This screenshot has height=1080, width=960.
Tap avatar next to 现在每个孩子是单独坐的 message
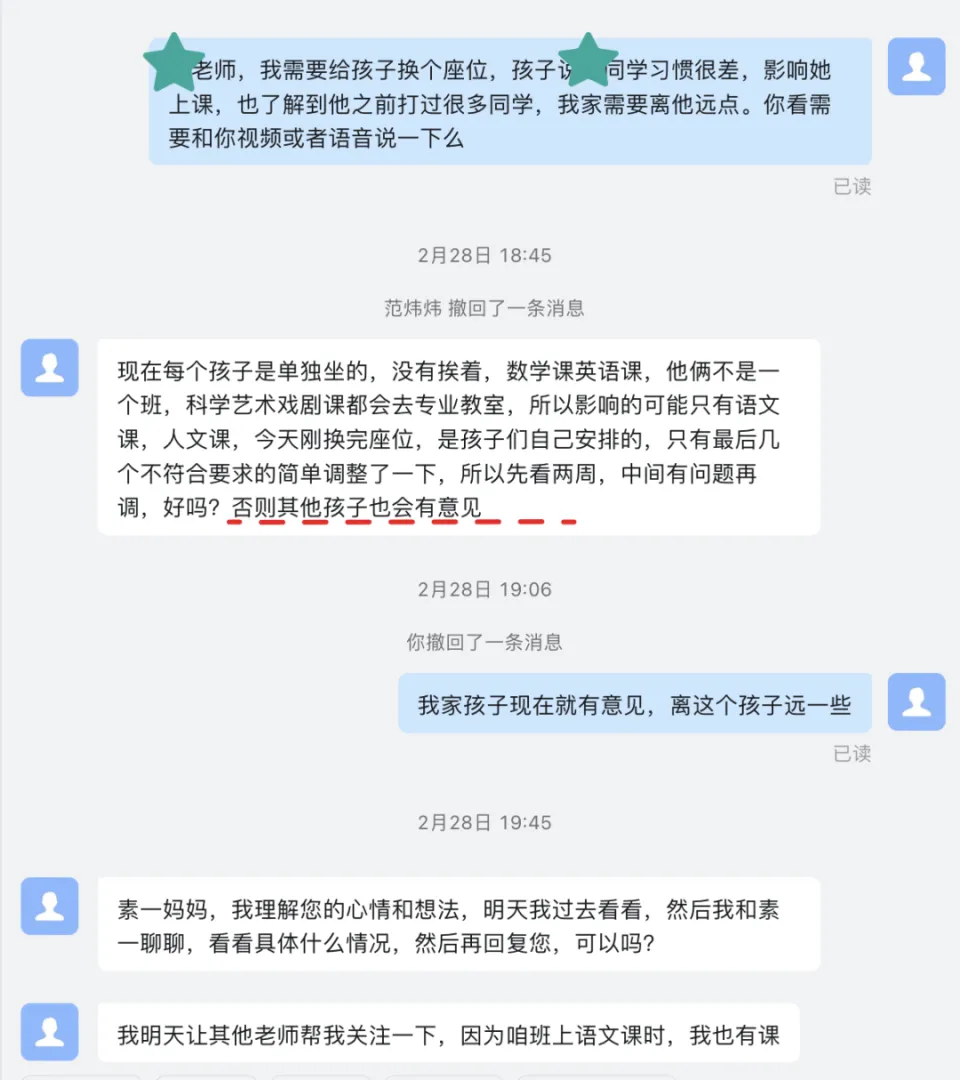pyautogui.click(x=49, y=367)
